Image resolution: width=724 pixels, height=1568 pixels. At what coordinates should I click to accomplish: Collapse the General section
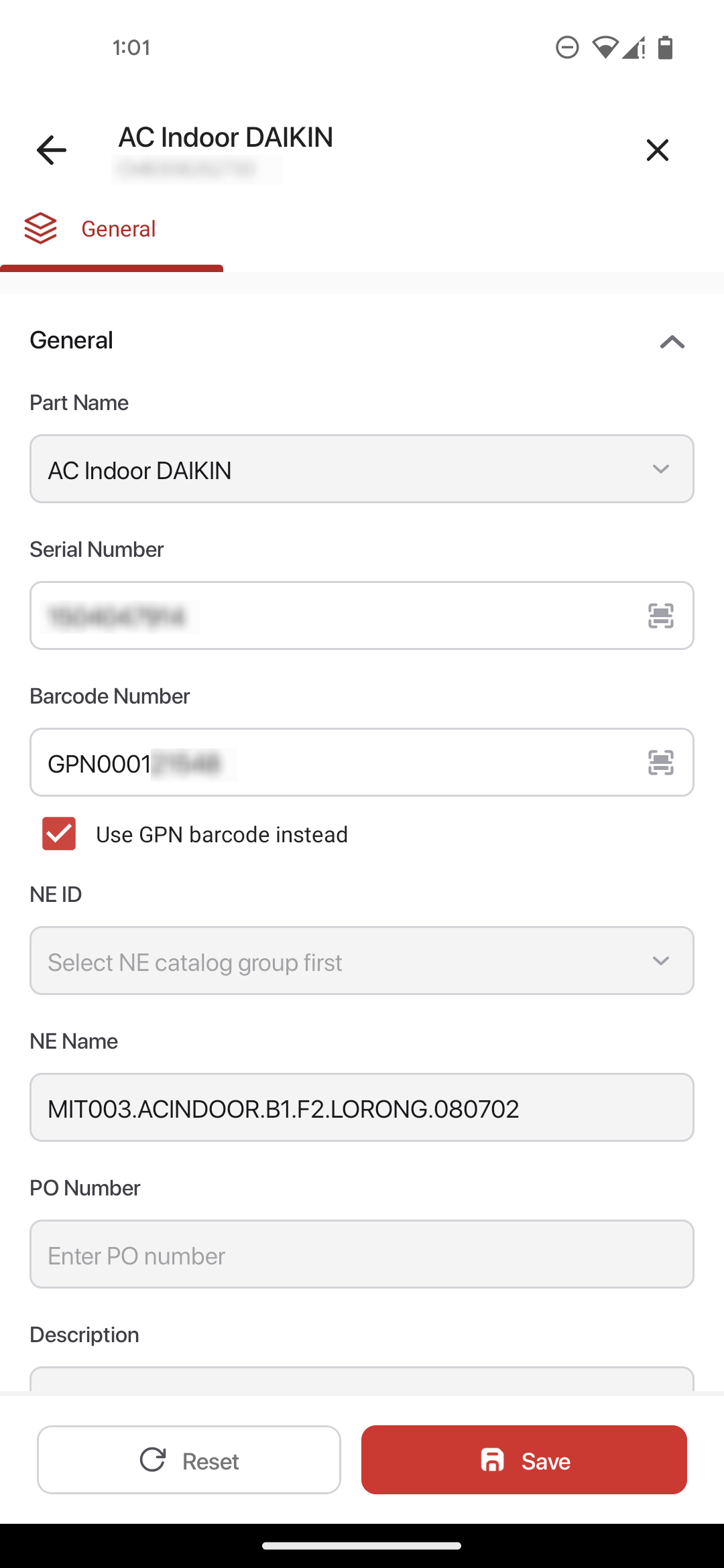(x=672, y=342)
